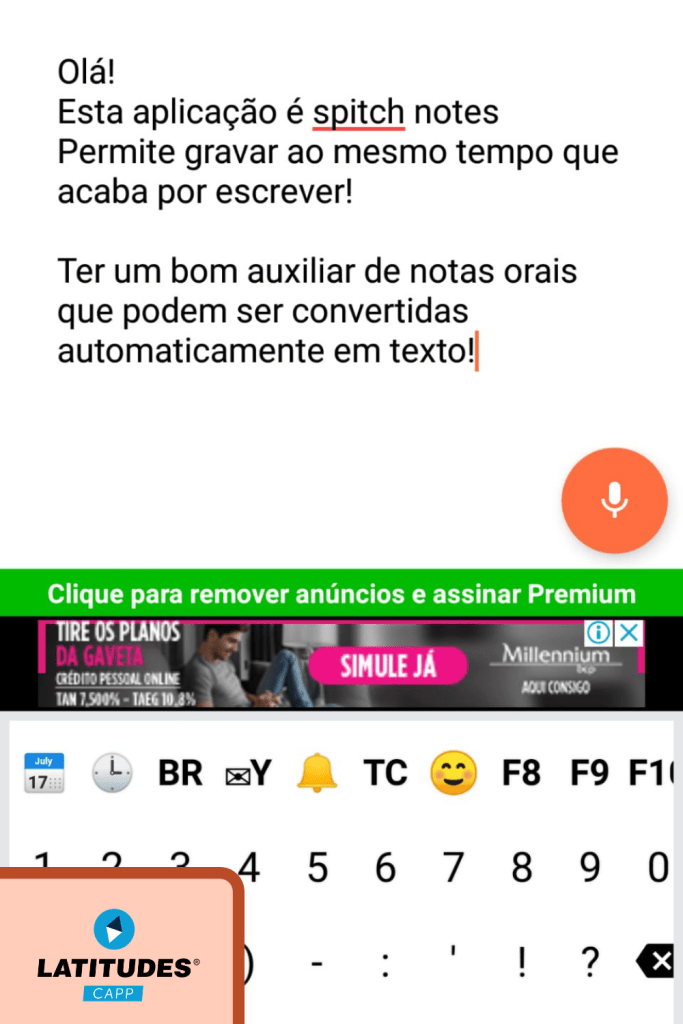Viewport: 683px width, 1024px height.
Task: Type the number 8 key
Action: click(521, 868)
